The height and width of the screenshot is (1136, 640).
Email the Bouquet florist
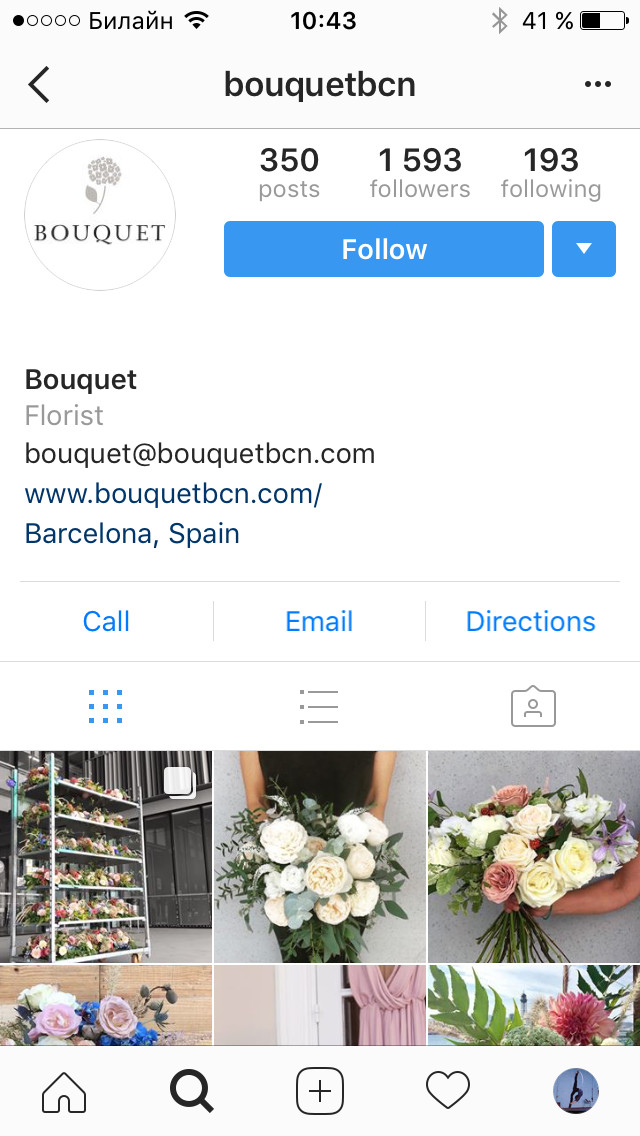319,621
